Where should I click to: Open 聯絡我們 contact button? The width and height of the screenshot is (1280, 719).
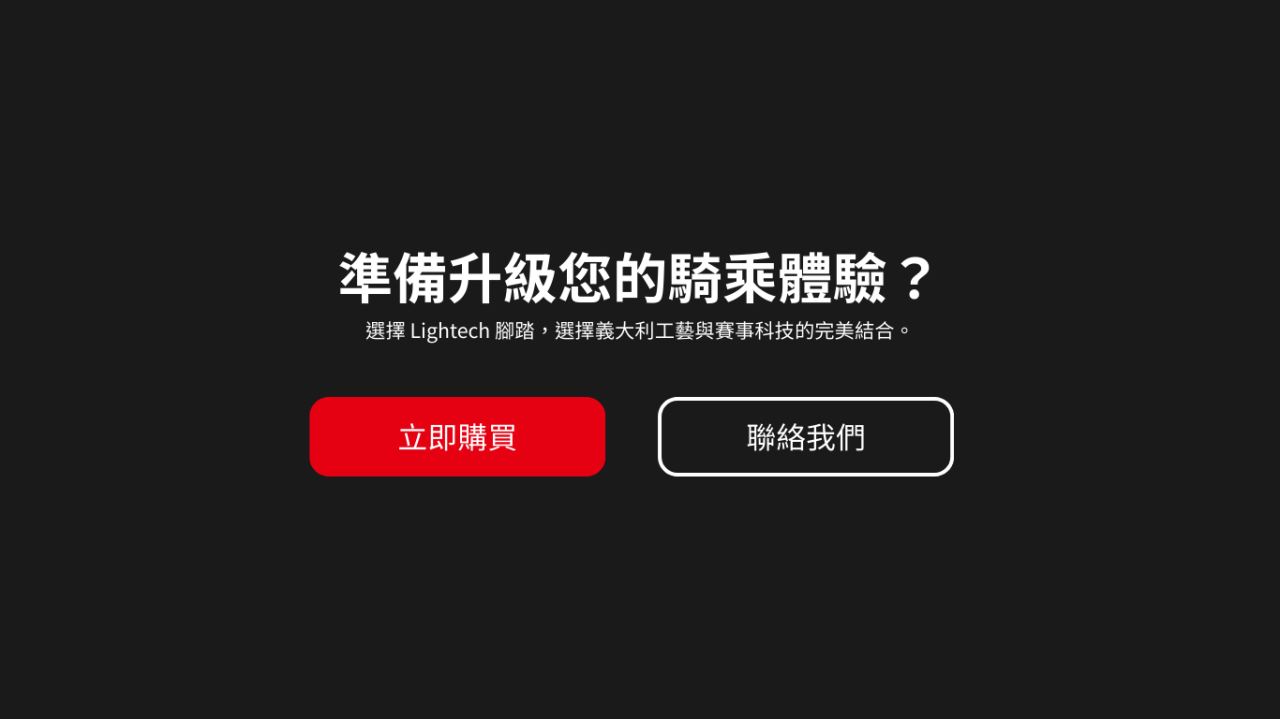[805, 437]
